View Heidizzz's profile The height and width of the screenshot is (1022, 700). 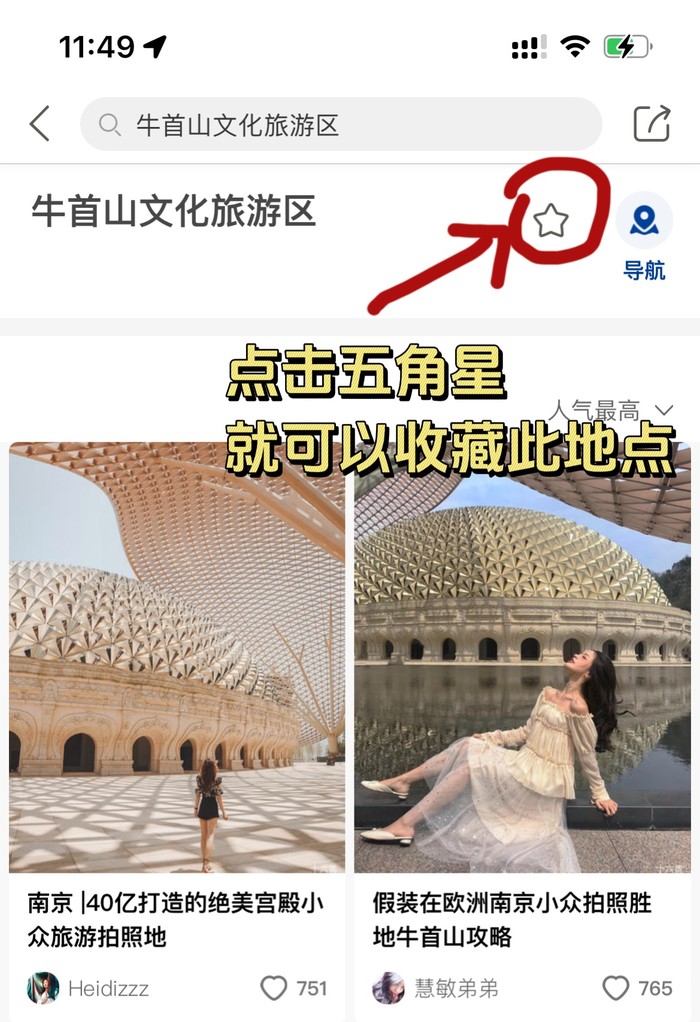tap(88, 988)
